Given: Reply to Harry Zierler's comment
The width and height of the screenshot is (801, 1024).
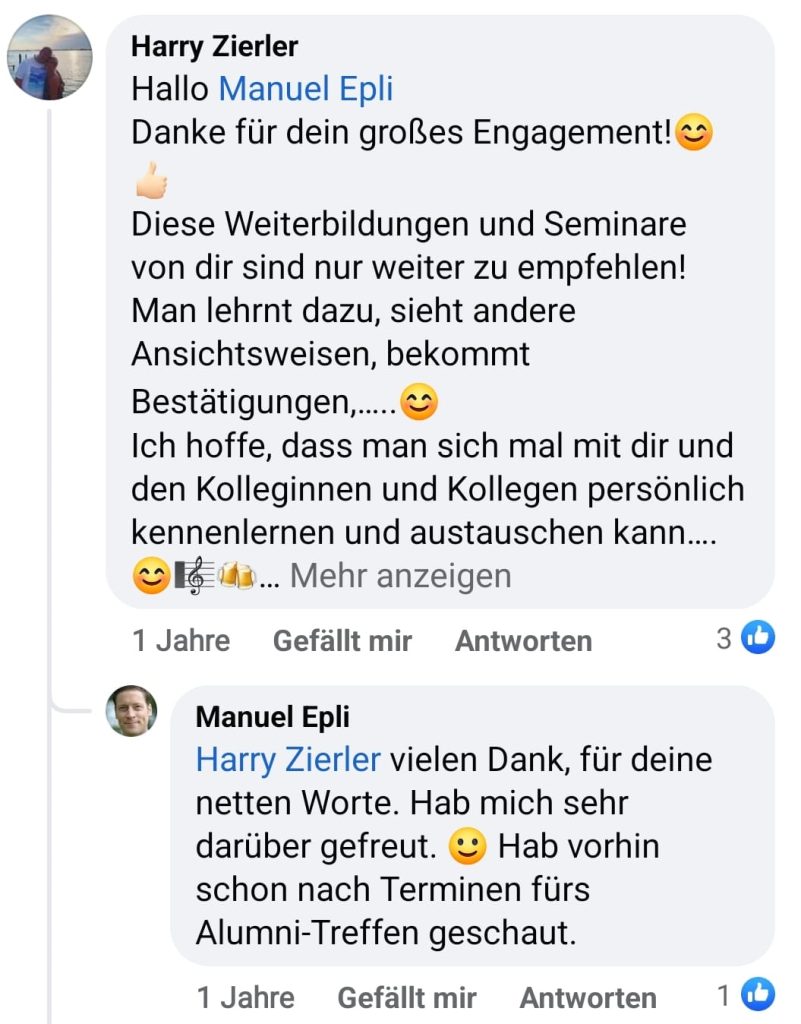Looking at the screenshot, I should [x=523, y=641].
